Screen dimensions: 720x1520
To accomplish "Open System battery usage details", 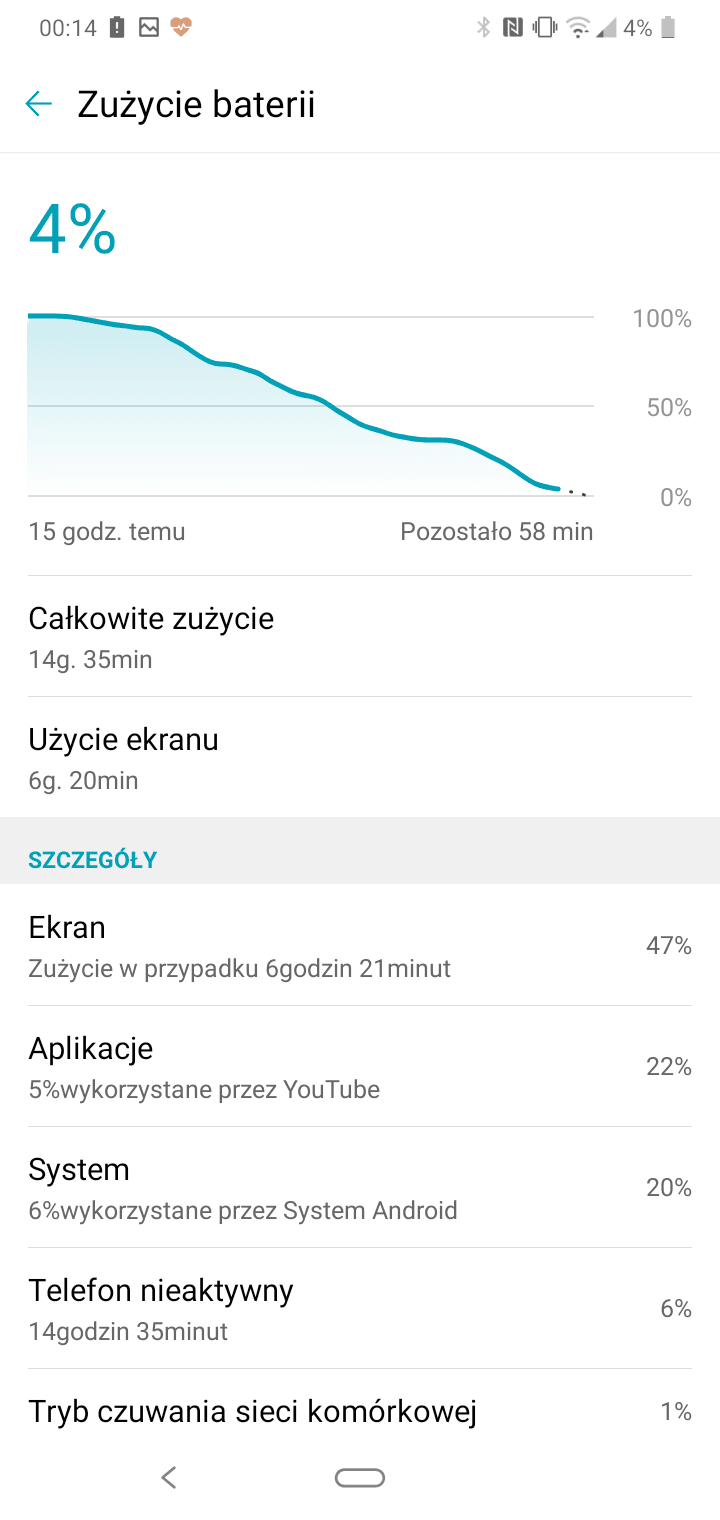I will pos(360,1188).
